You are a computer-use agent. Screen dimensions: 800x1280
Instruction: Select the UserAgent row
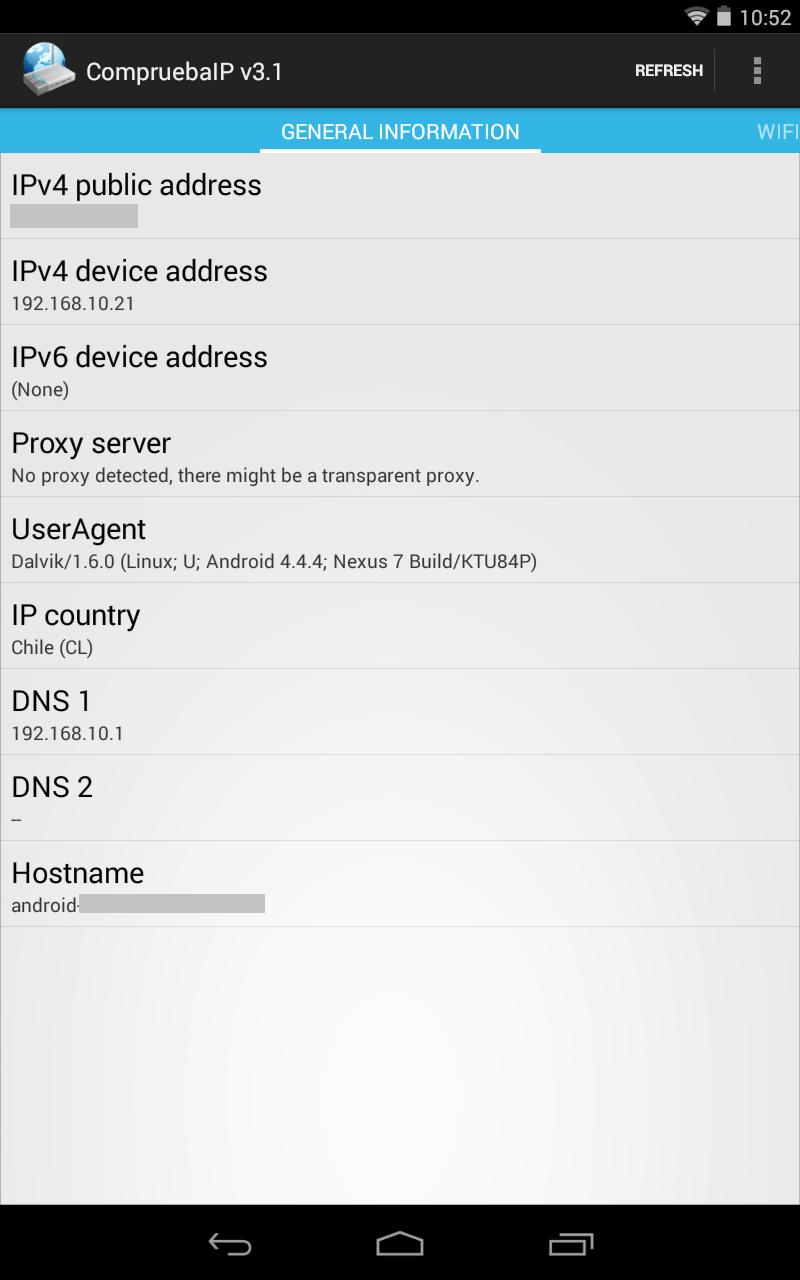point(400,540)
